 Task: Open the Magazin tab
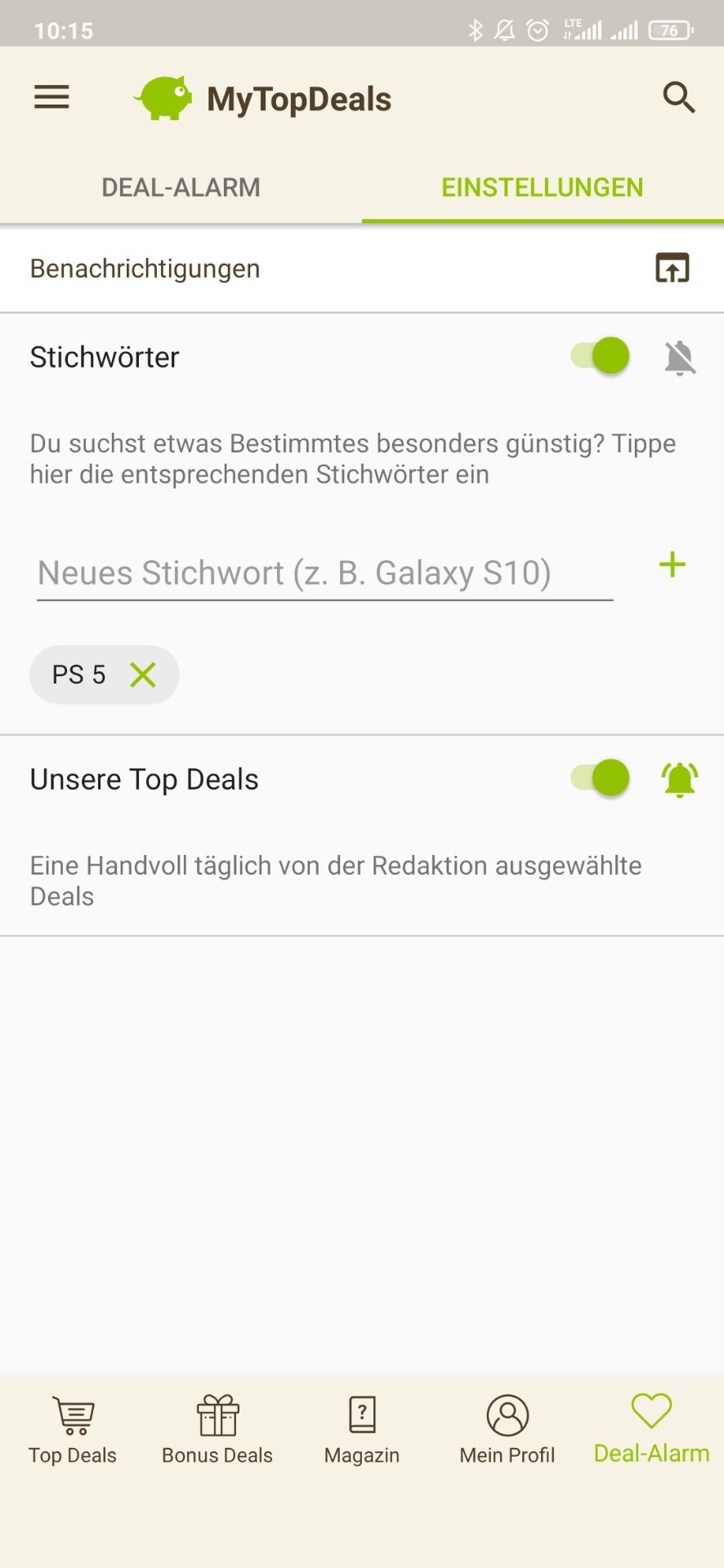coord(362,1429)
